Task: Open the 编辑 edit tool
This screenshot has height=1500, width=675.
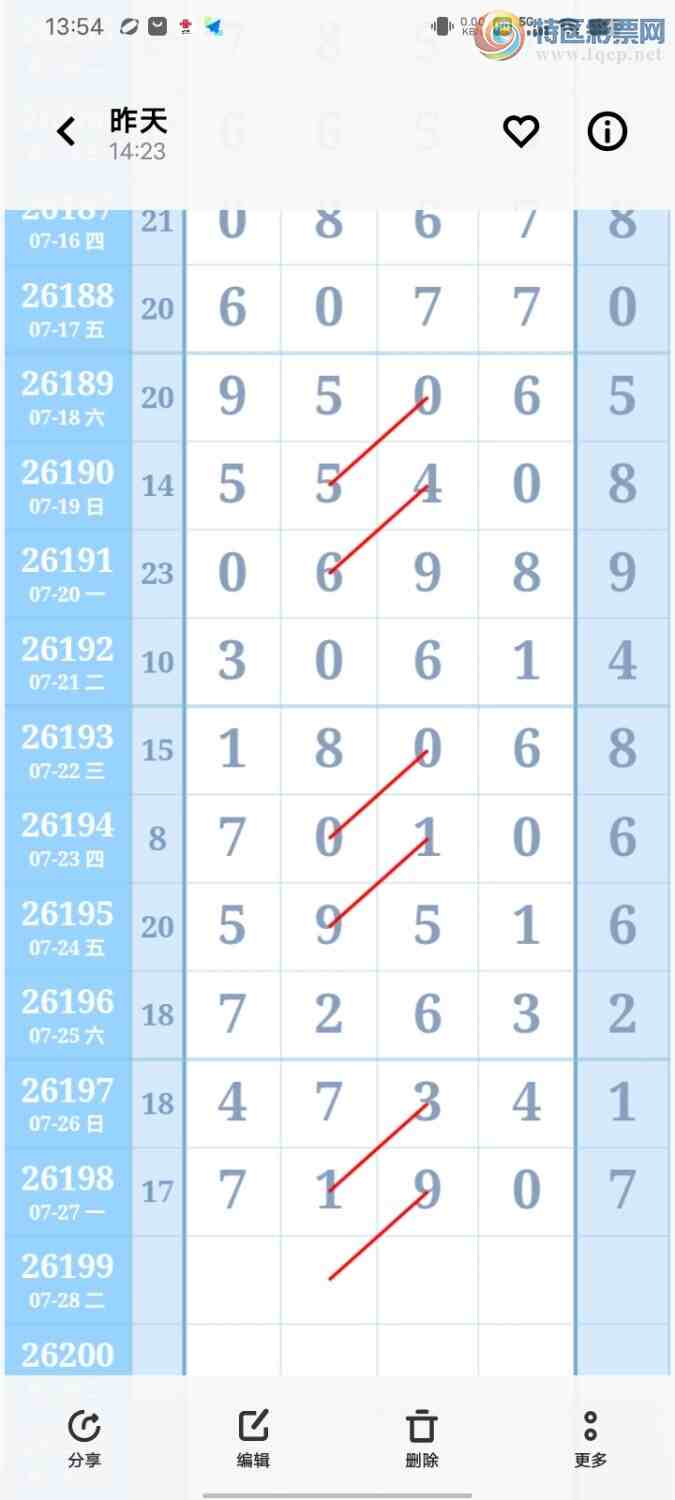Action: (x=253, y=1438)
